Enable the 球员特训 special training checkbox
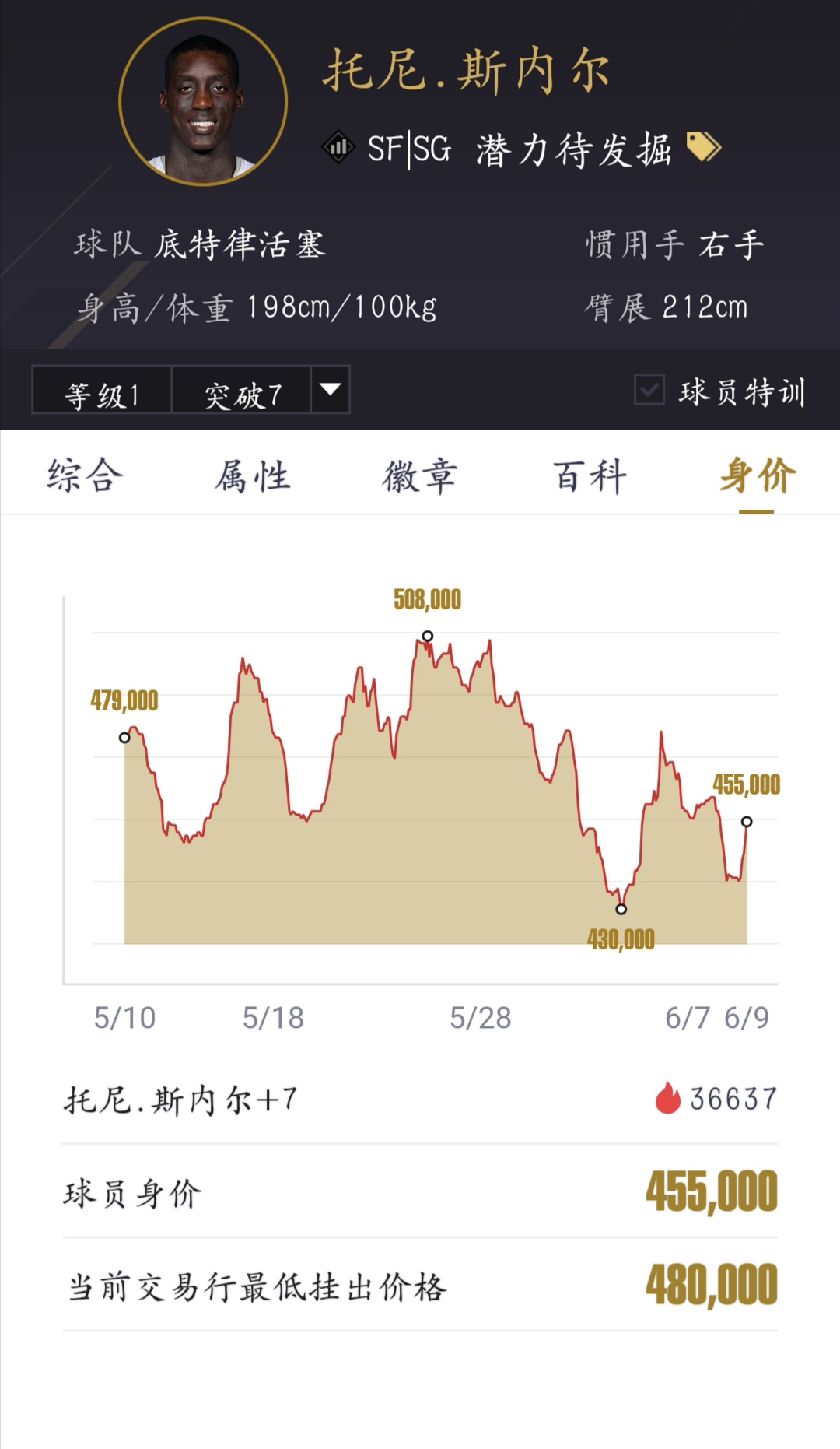The height and width of the screenshot is (1449, 840). point(648,390)
